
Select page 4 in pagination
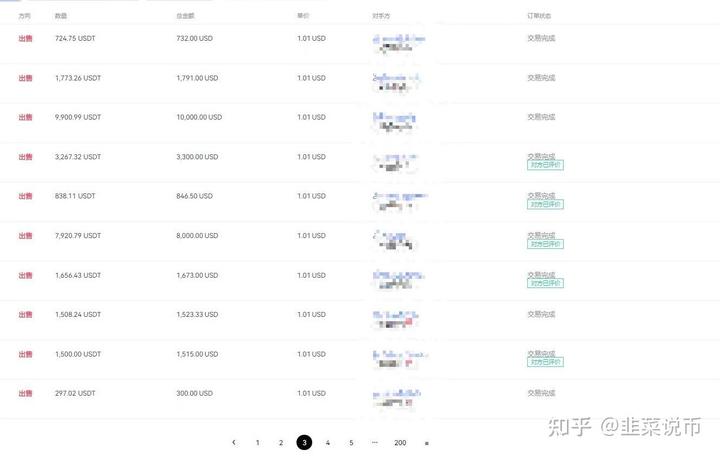(x=327, y=442)
